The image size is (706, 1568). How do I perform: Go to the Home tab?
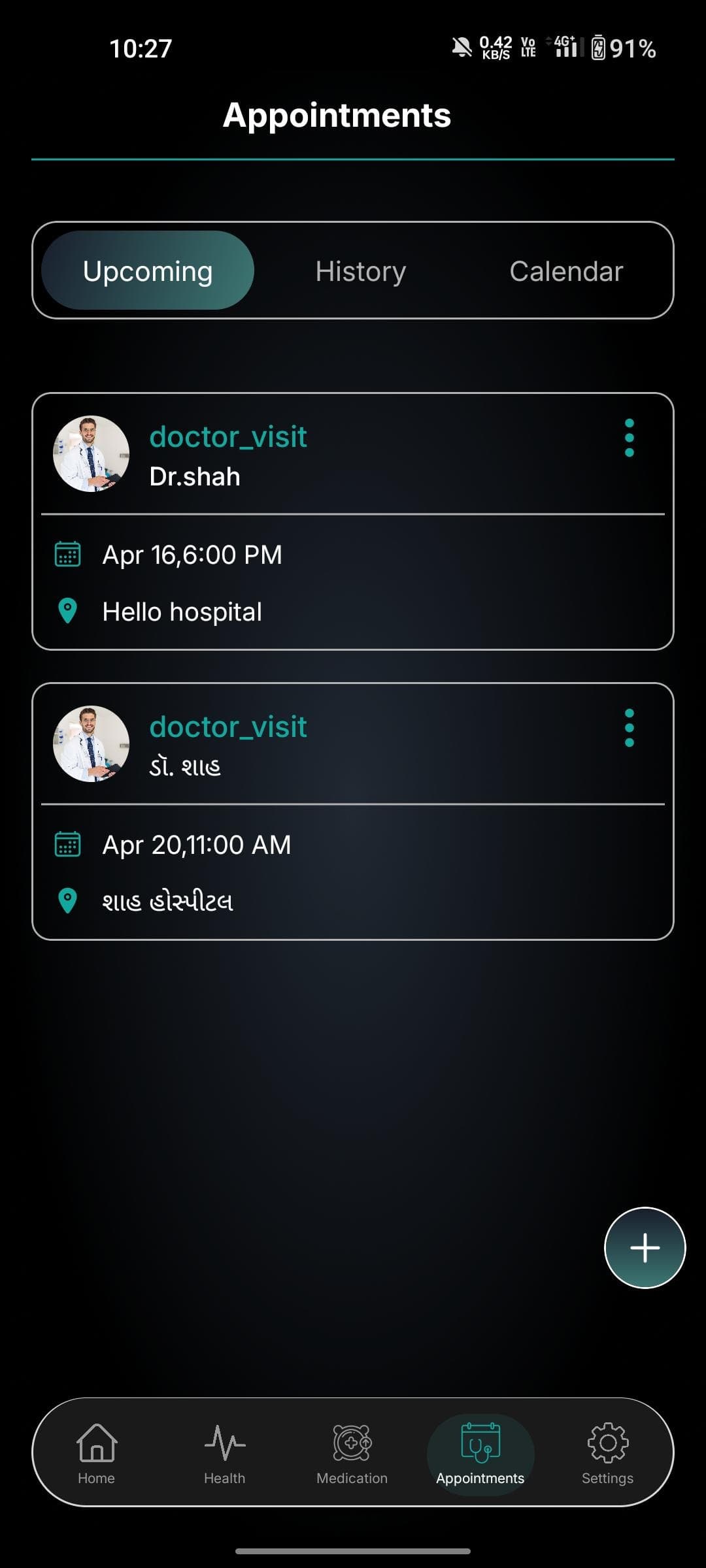[x=97, y=1453]
